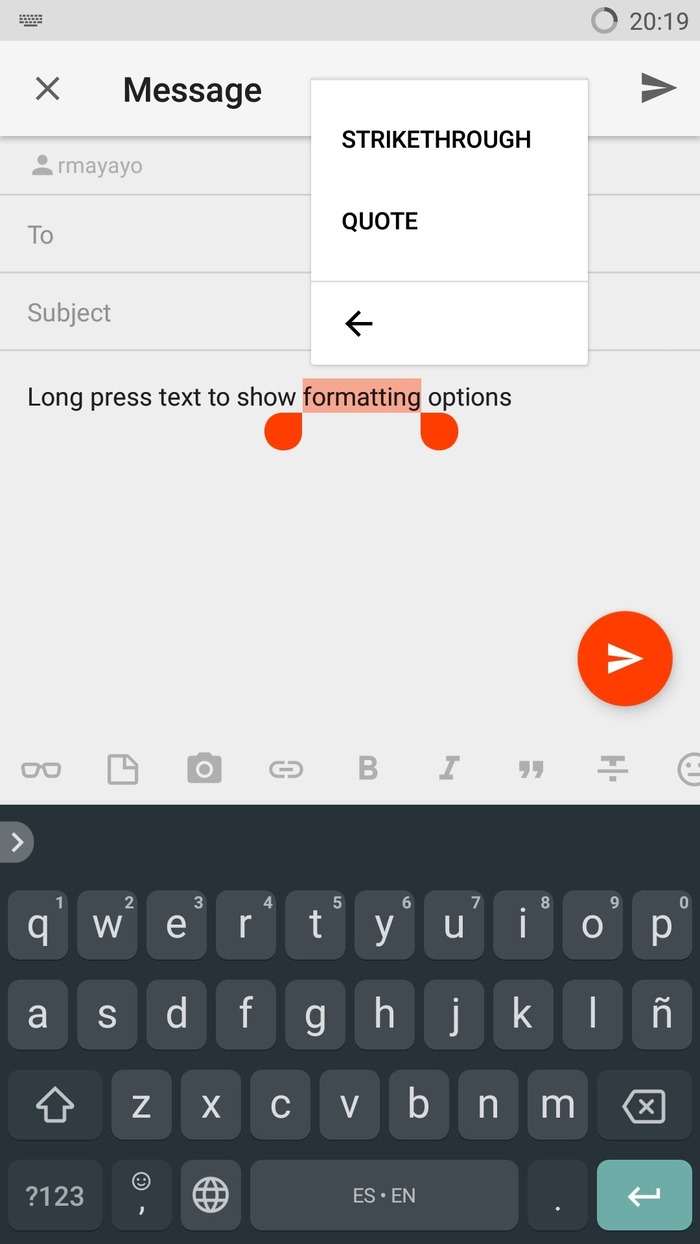The width and height of the screenshot is (700, 1244).
Task: Send message via top bar arrow
Action: [x=658, y=88]
